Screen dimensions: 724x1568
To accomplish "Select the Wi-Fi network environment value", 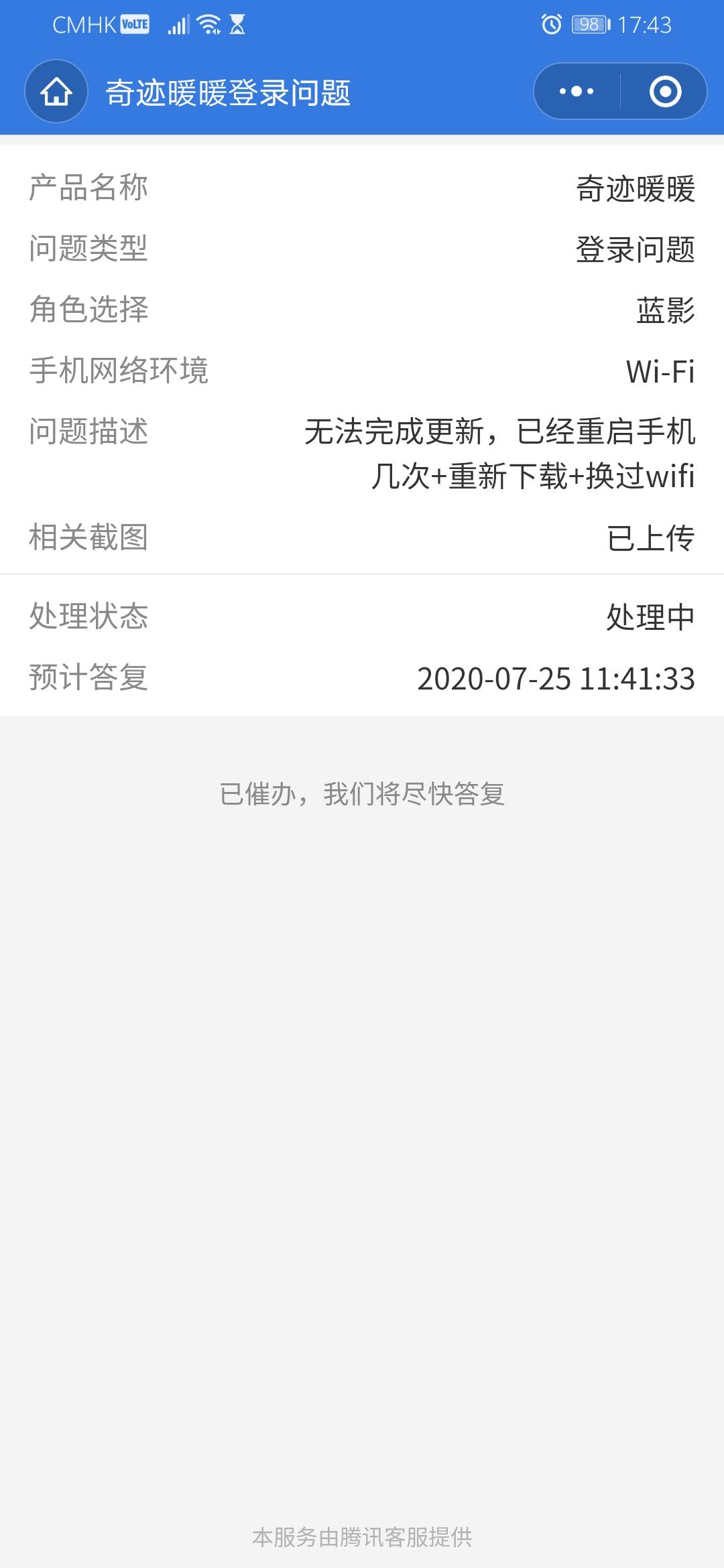I will pyautogui.click(x=660, y=370).
